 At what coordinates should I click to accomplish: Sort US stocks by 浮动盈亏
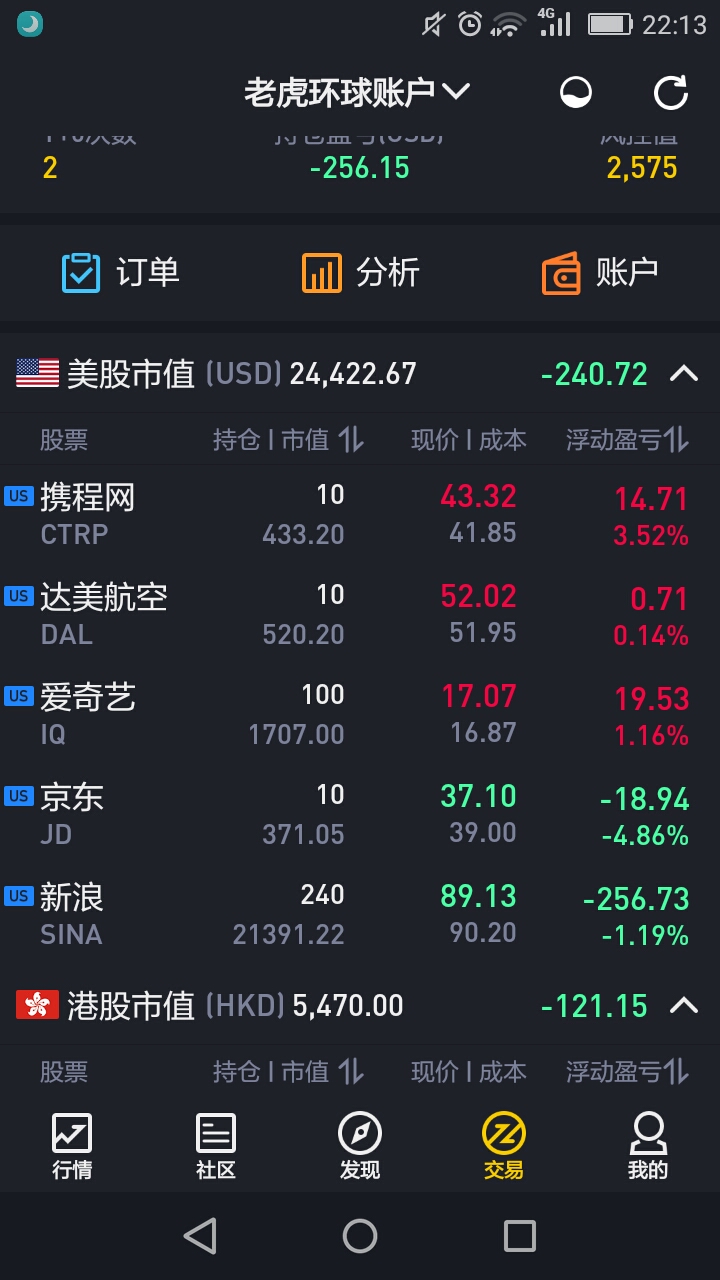pos(628,439)
